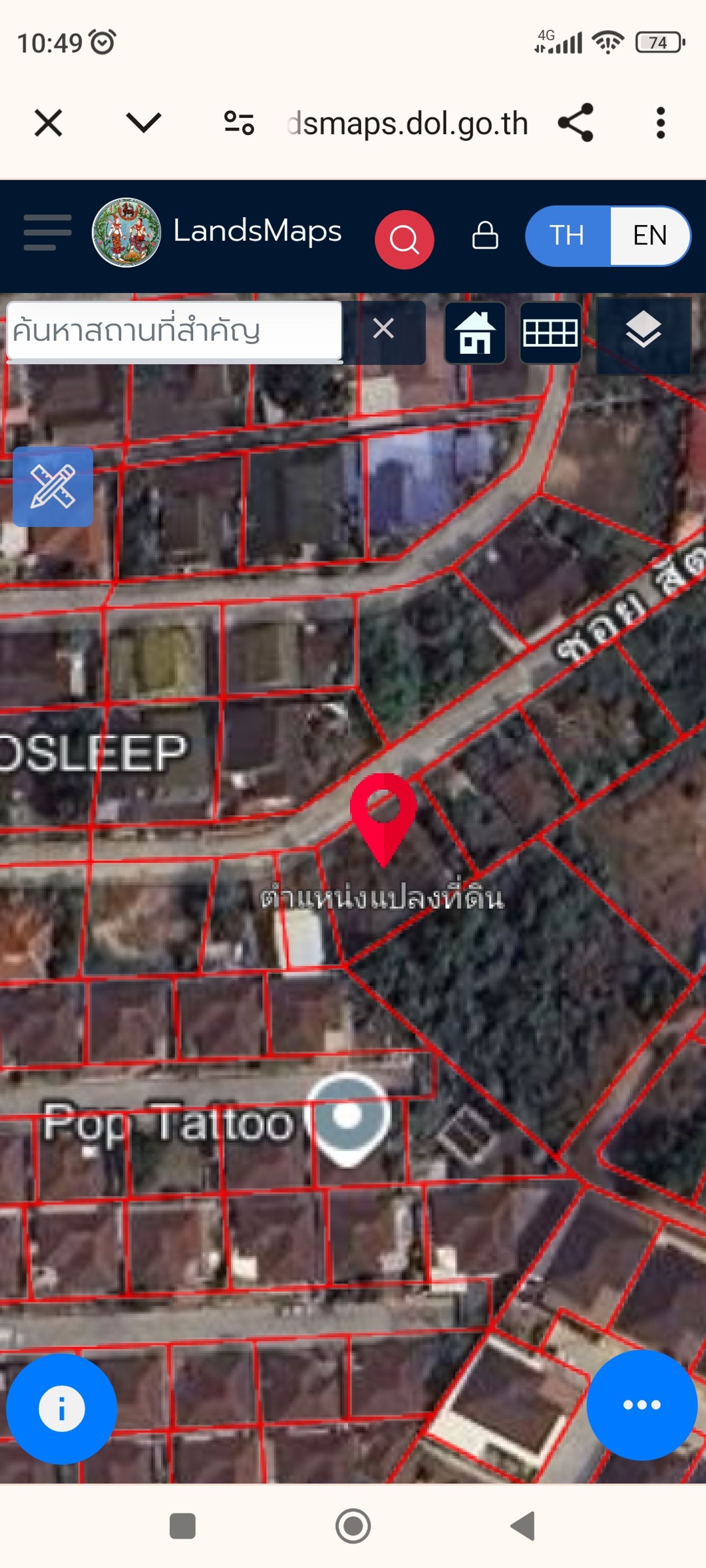Open the LandsMaps hamburger drawer menu

(47, 233)
